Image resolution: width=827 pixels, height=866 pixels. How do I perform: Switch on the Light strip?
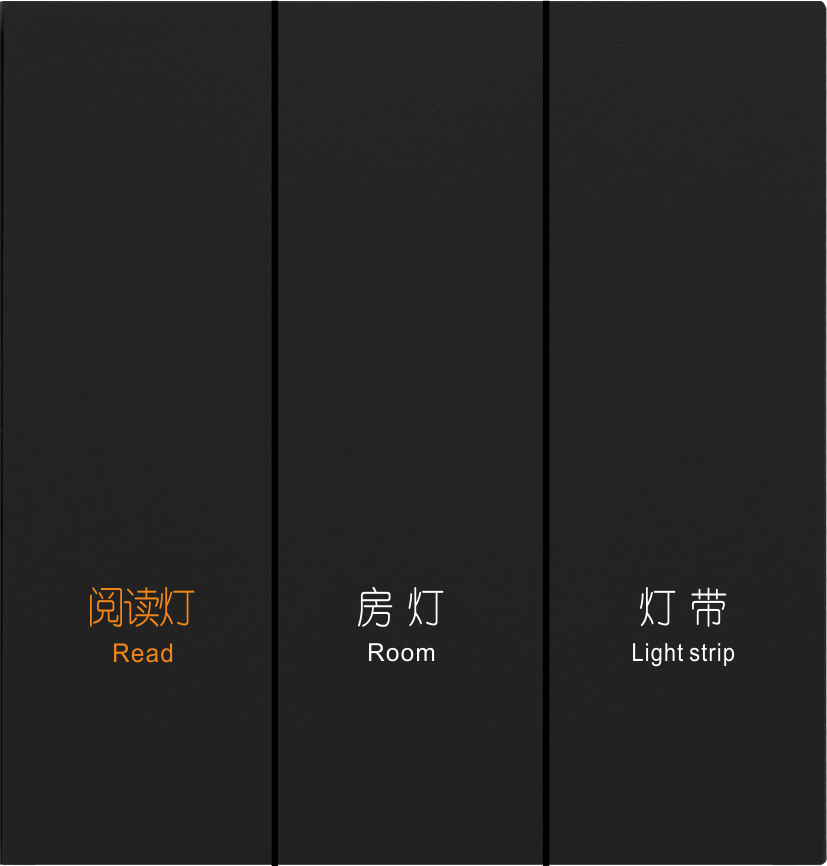pos(686,430)
